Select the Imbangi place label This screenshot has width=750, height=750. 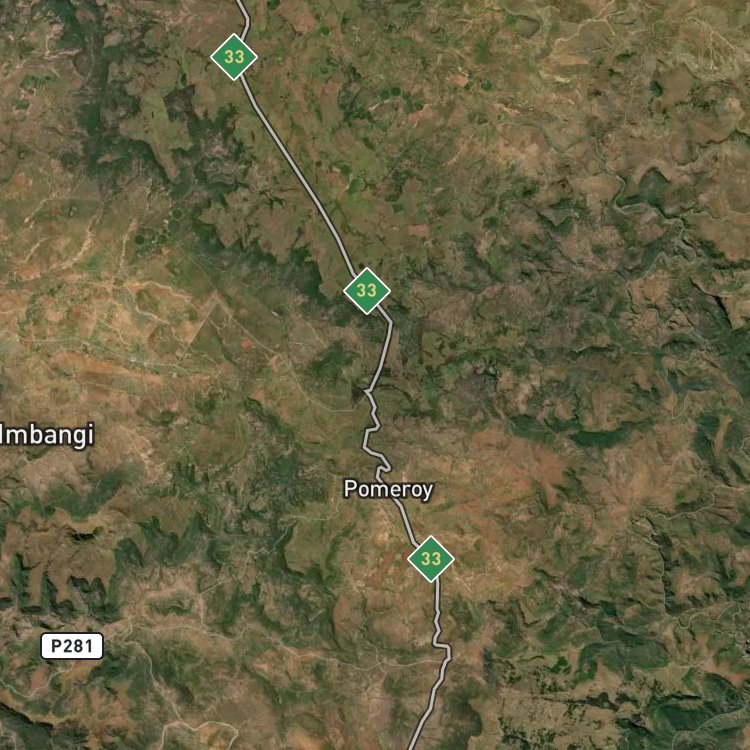(x=47, y=435)
